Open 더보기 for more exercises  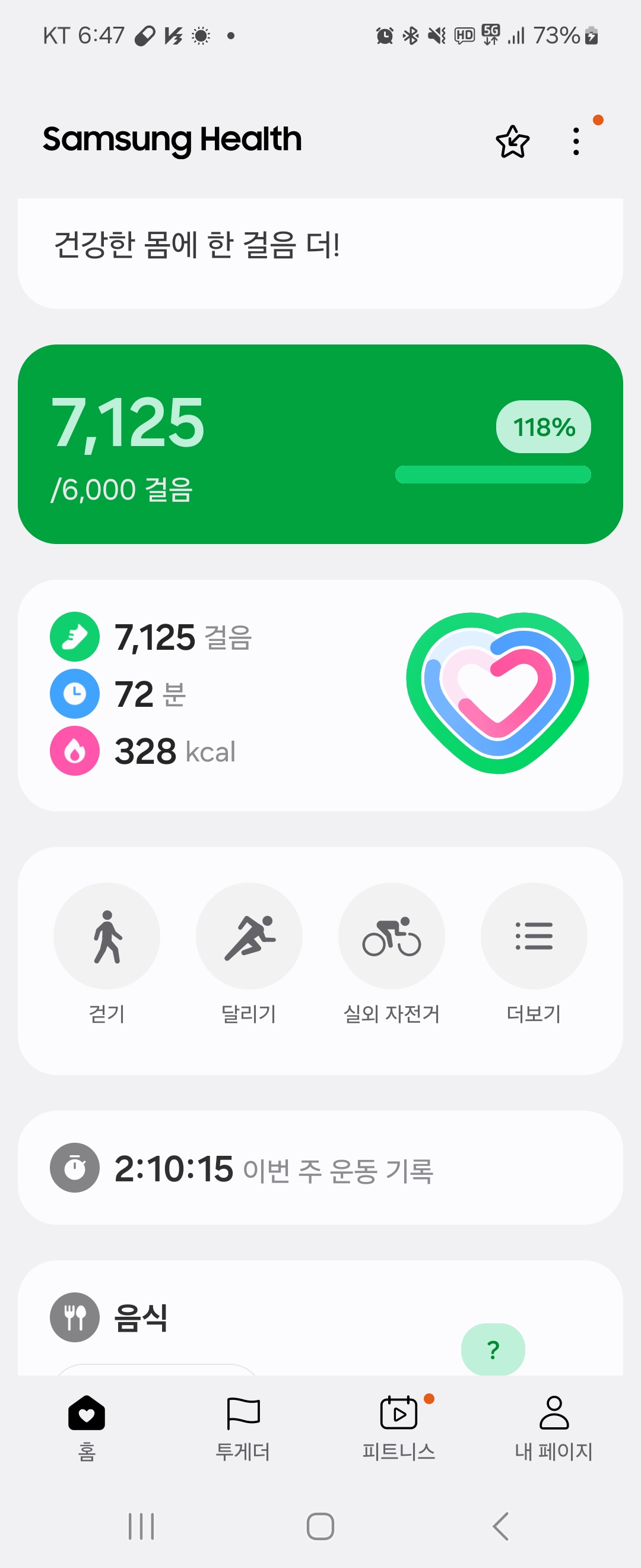[x=534, y=935]
